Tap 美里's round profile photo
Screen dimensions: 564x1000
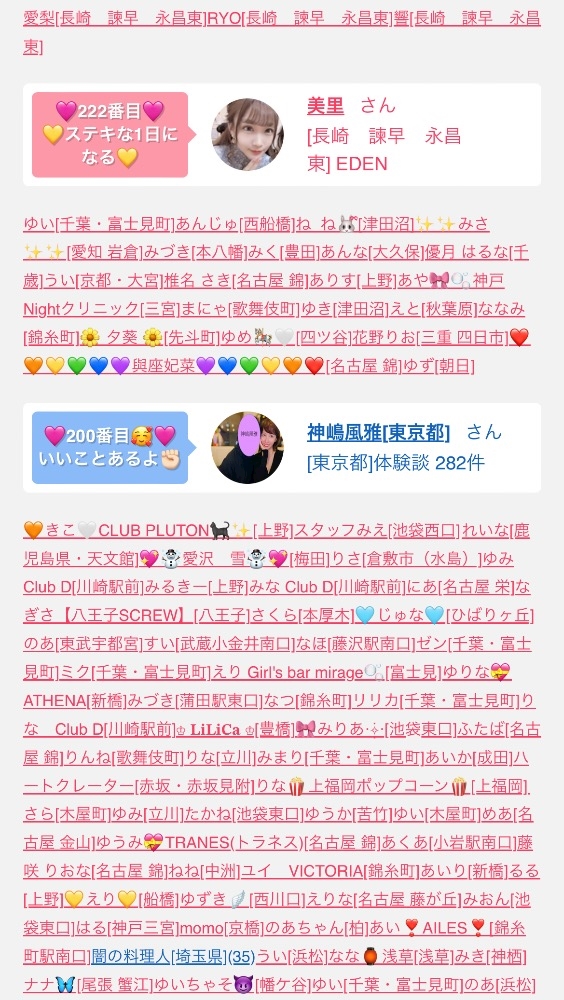point(247,135)
